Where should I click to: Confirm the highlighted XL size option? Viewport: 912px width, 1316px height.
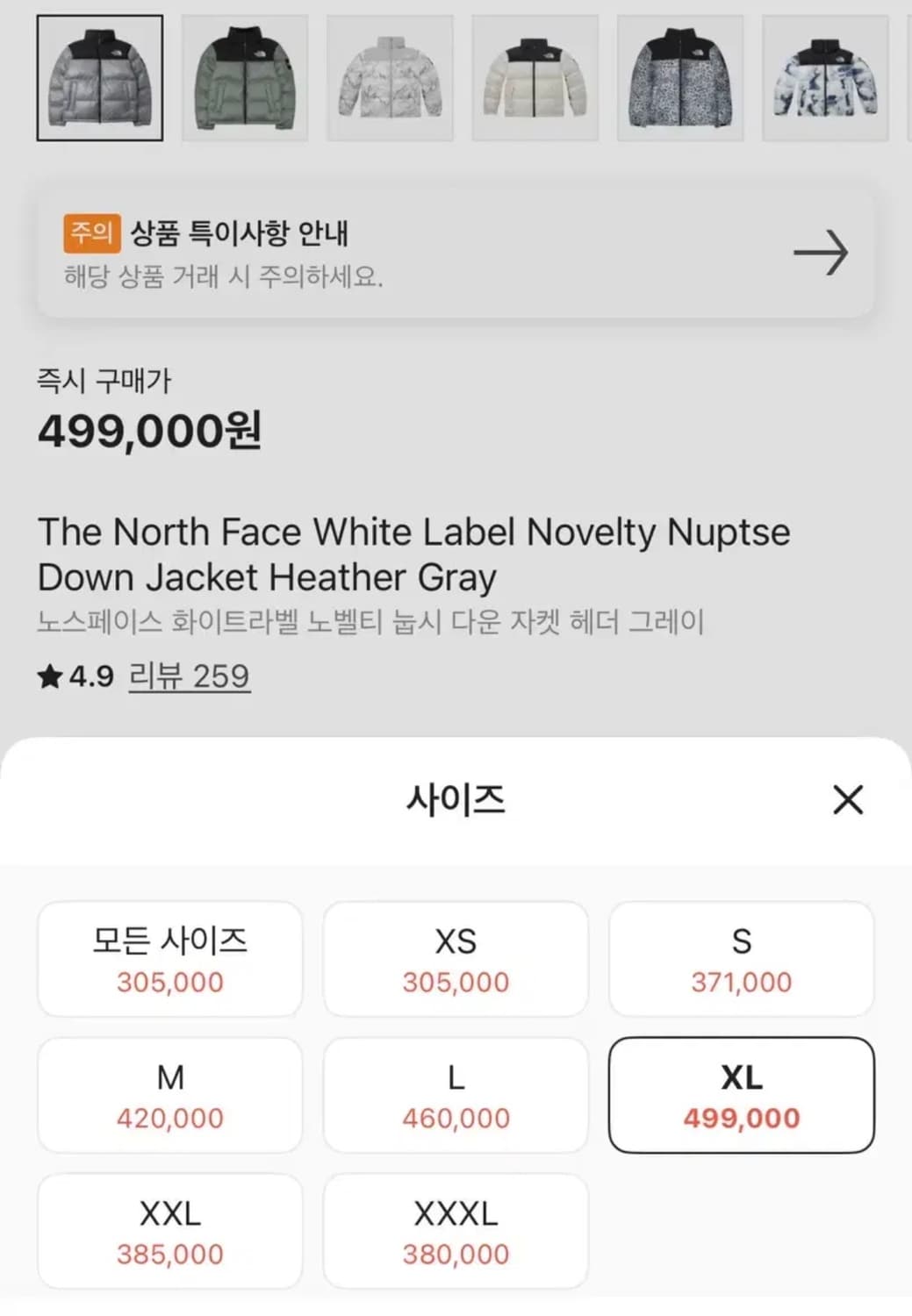point(742,1094)
